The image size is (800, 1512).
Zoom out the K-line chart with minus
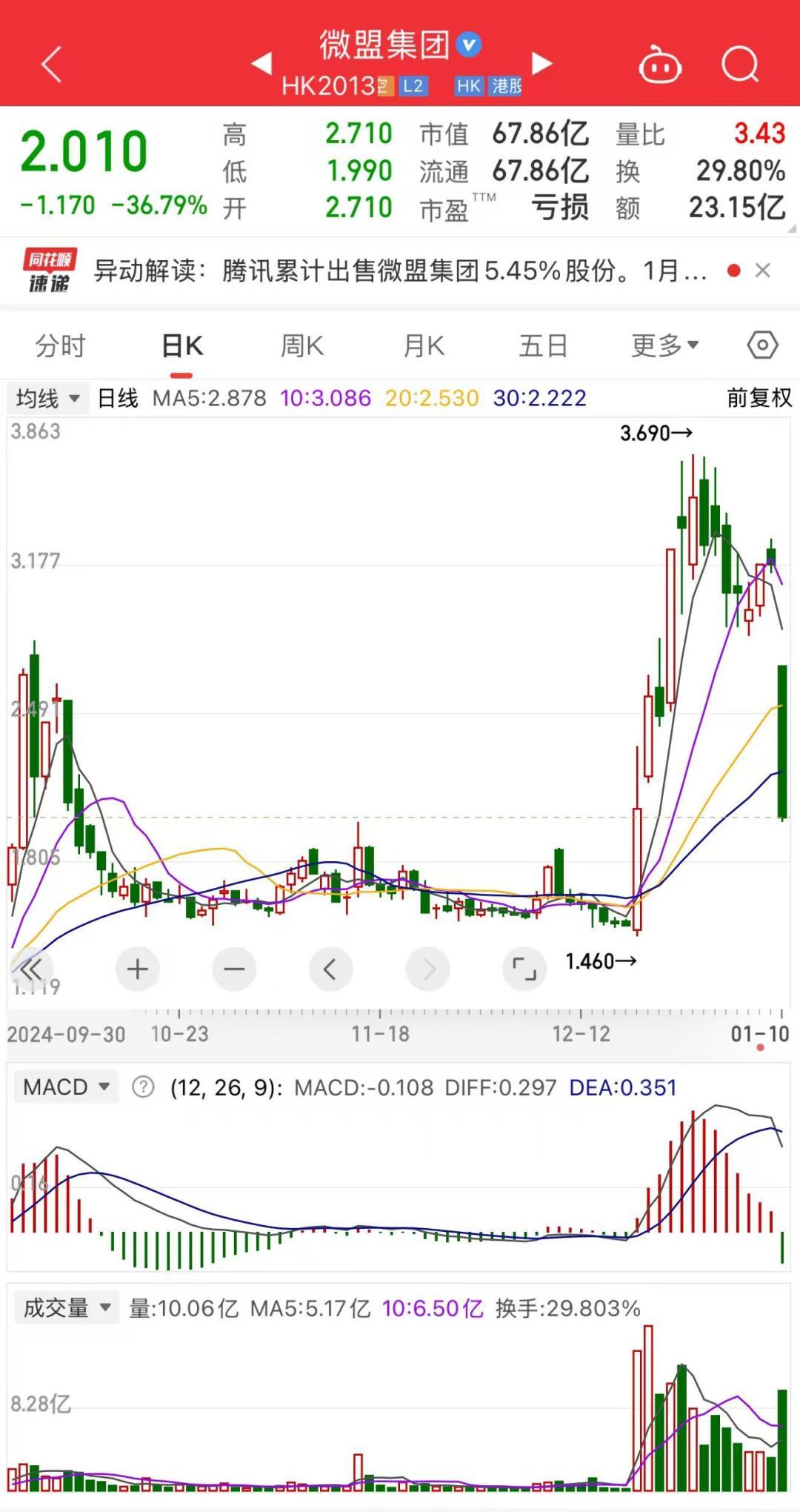[234, 969]
